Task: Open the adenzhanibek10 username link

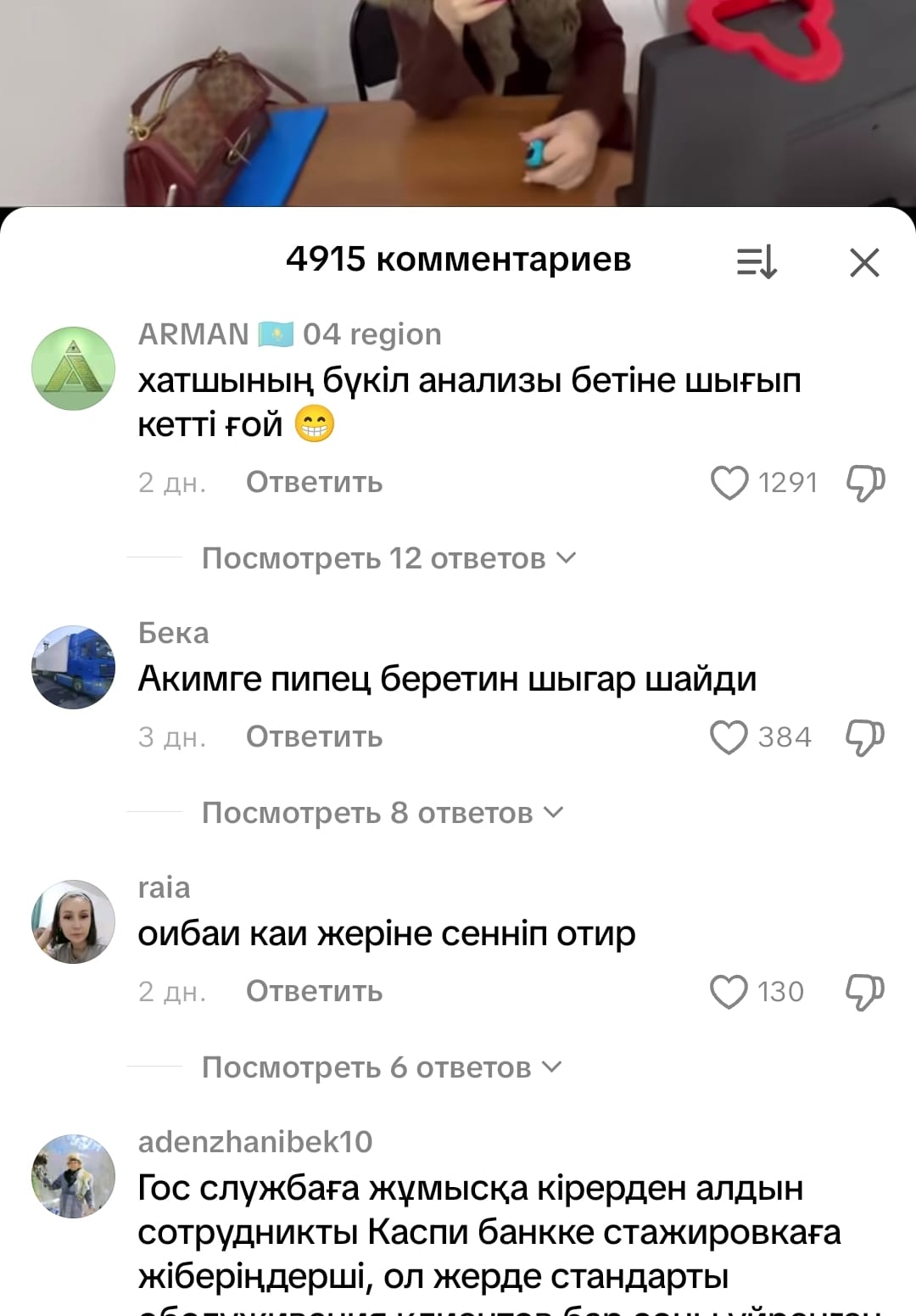Action: pyautogui.click(x=255, y=1142)
